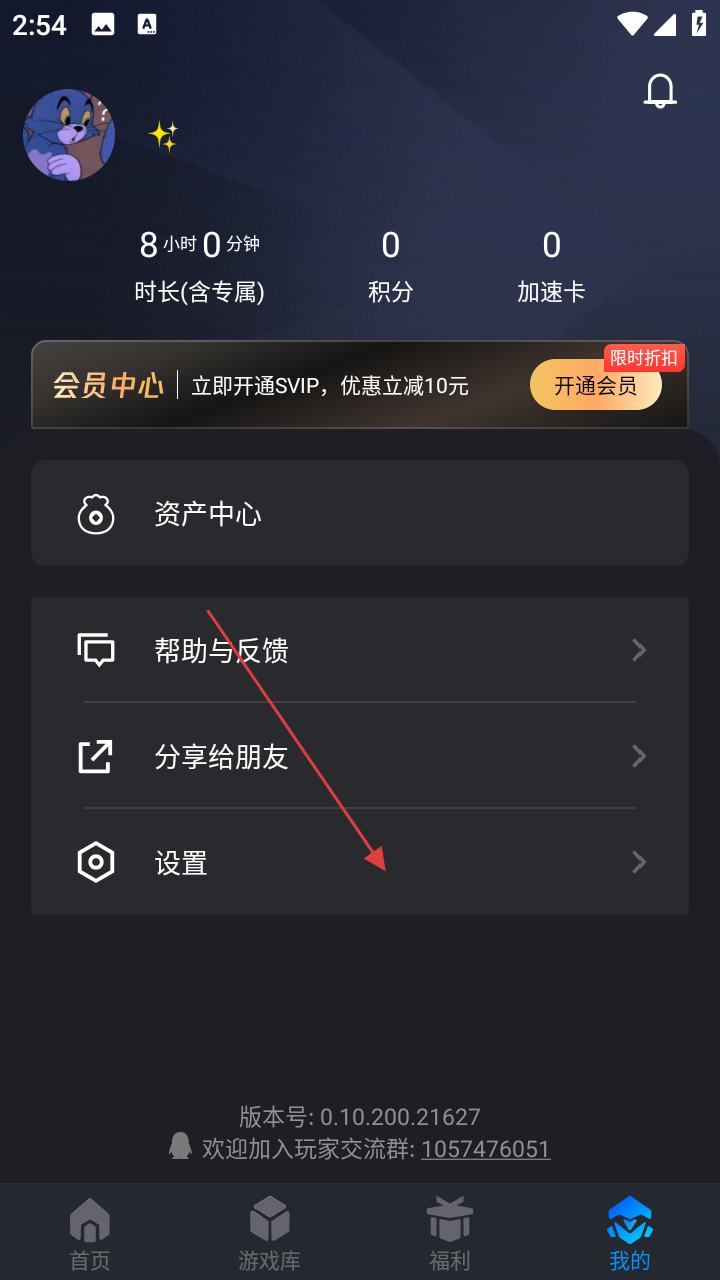Open player group link 1057476051
This screenshot has width=720, height=1280.
click(x=485, y=1149)
